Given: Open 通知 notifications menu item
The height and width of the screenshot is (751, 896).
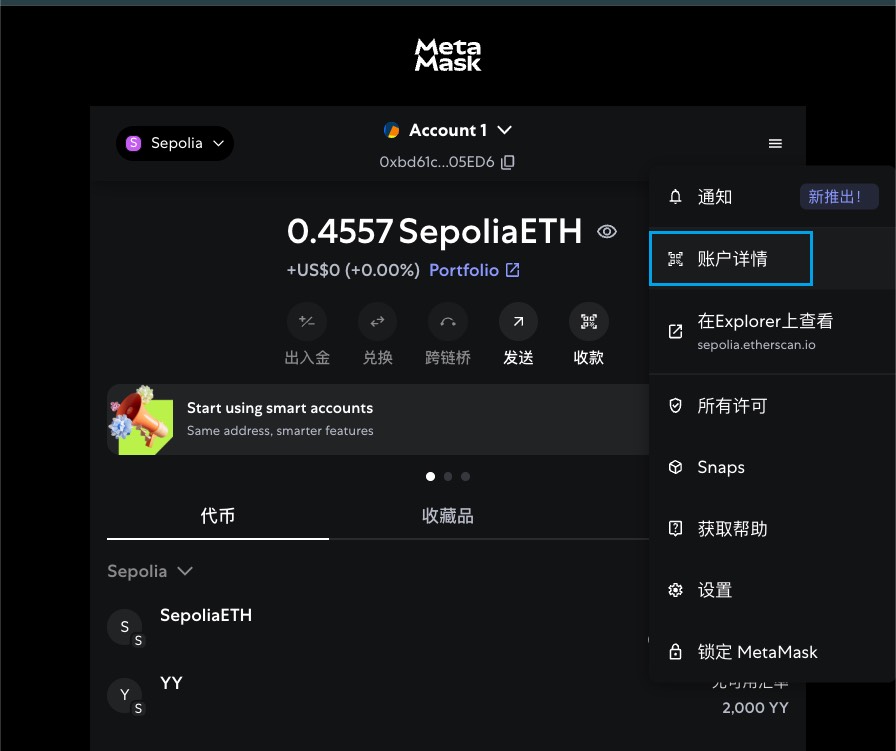Looking at the screenshot, I should point(715,197).
